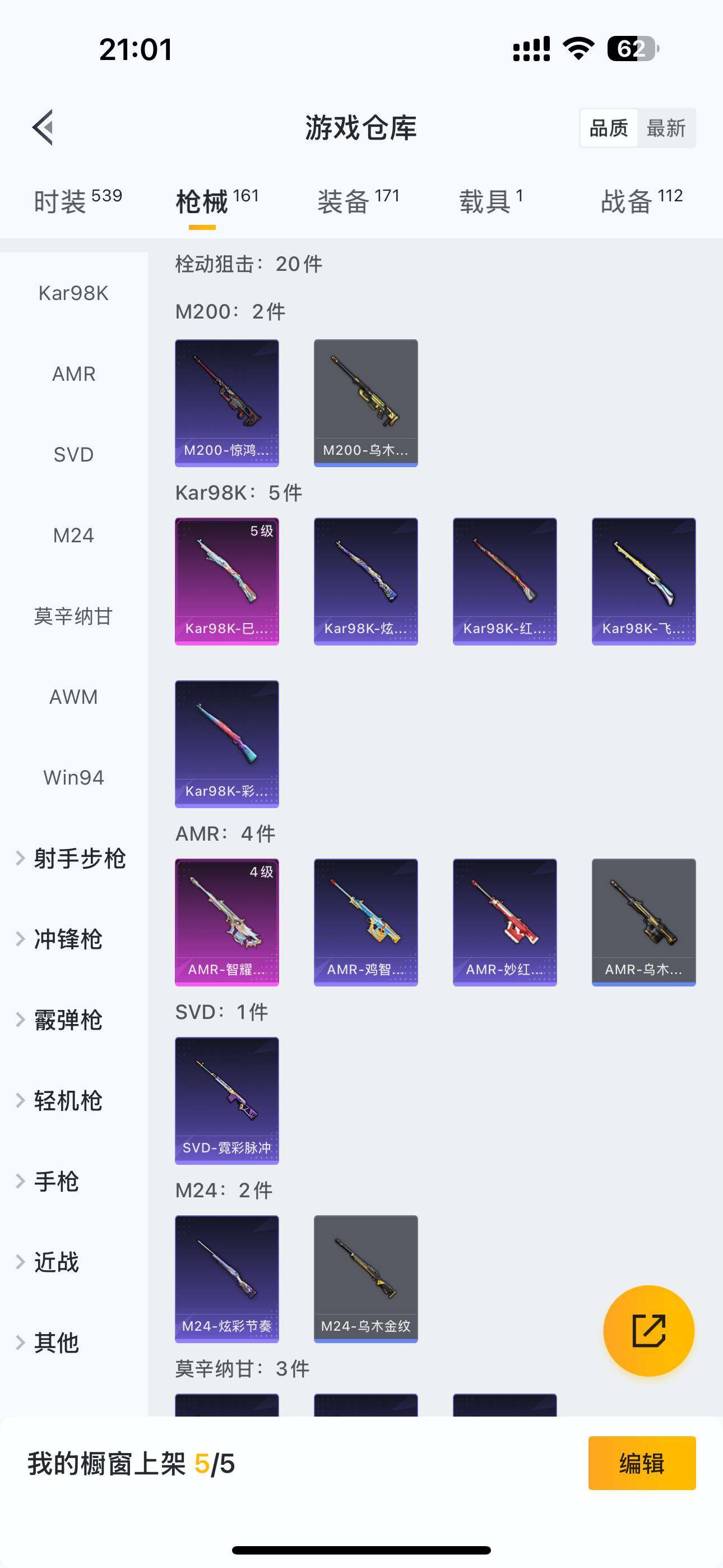View the M24-乌木金纹 skin
Viewport: 723px width, 1568px height.
coord(366,1279)
